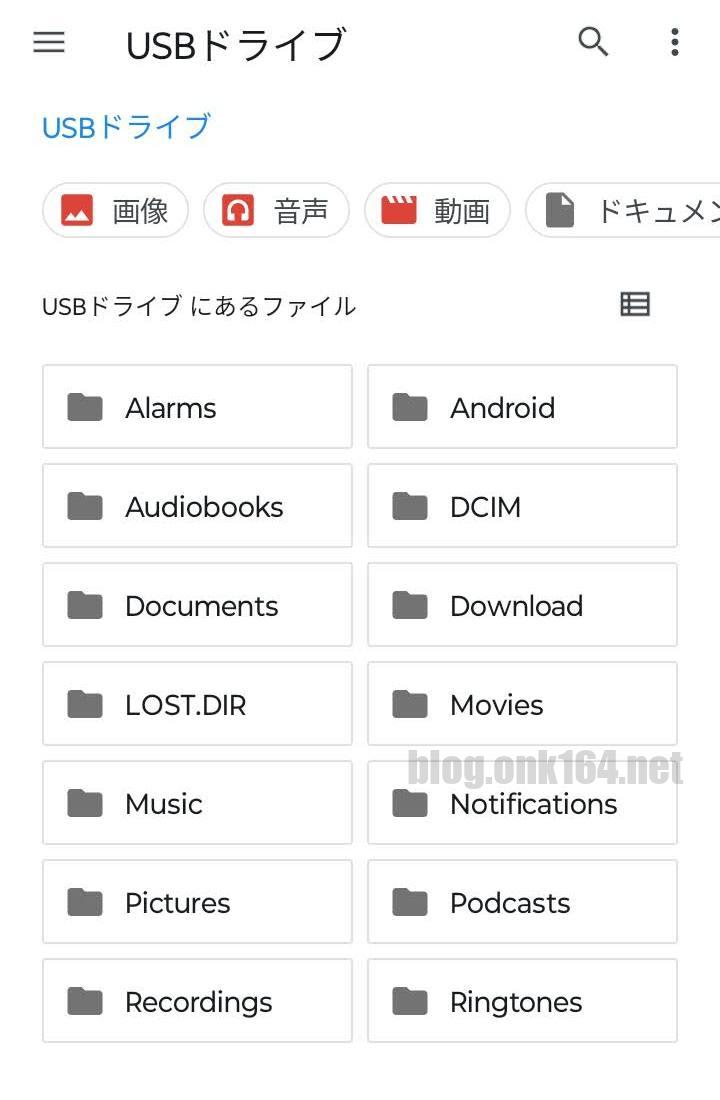Screen dimensions: 720x1100
Task: Search files on the USB drive
Action: (593, 42)
